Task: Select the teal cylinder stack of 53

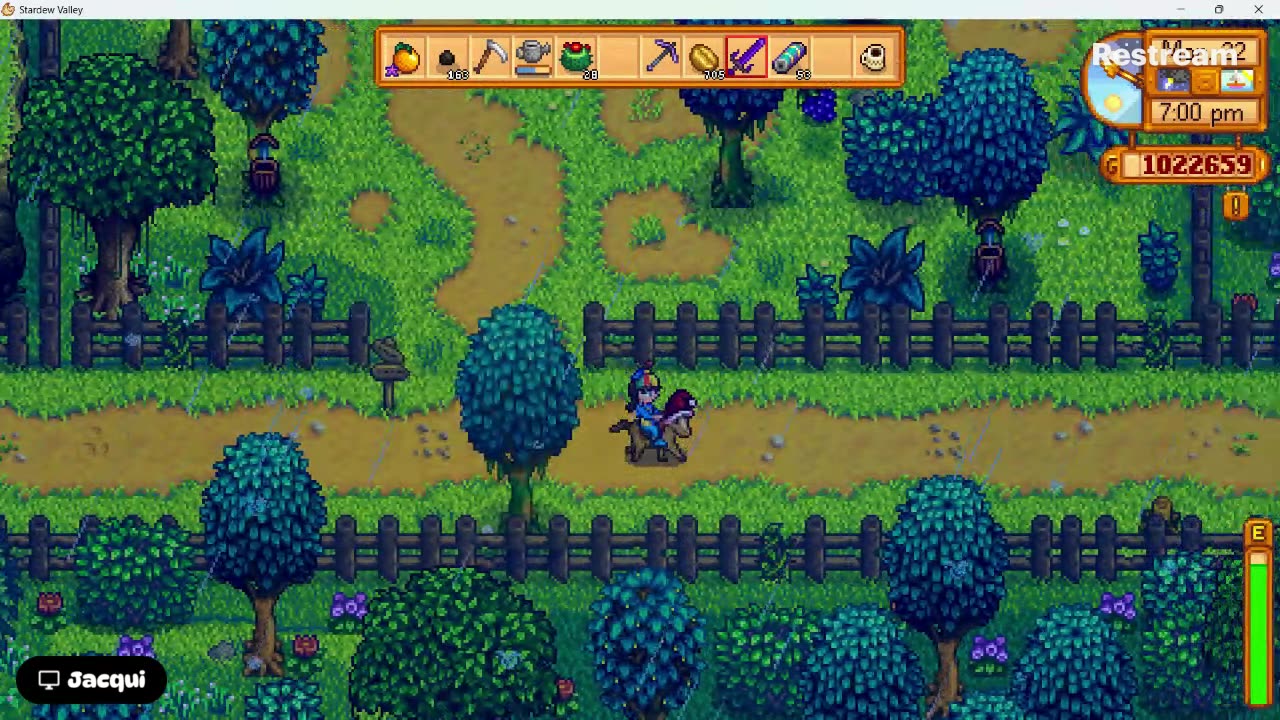Action: coord(789,58)
